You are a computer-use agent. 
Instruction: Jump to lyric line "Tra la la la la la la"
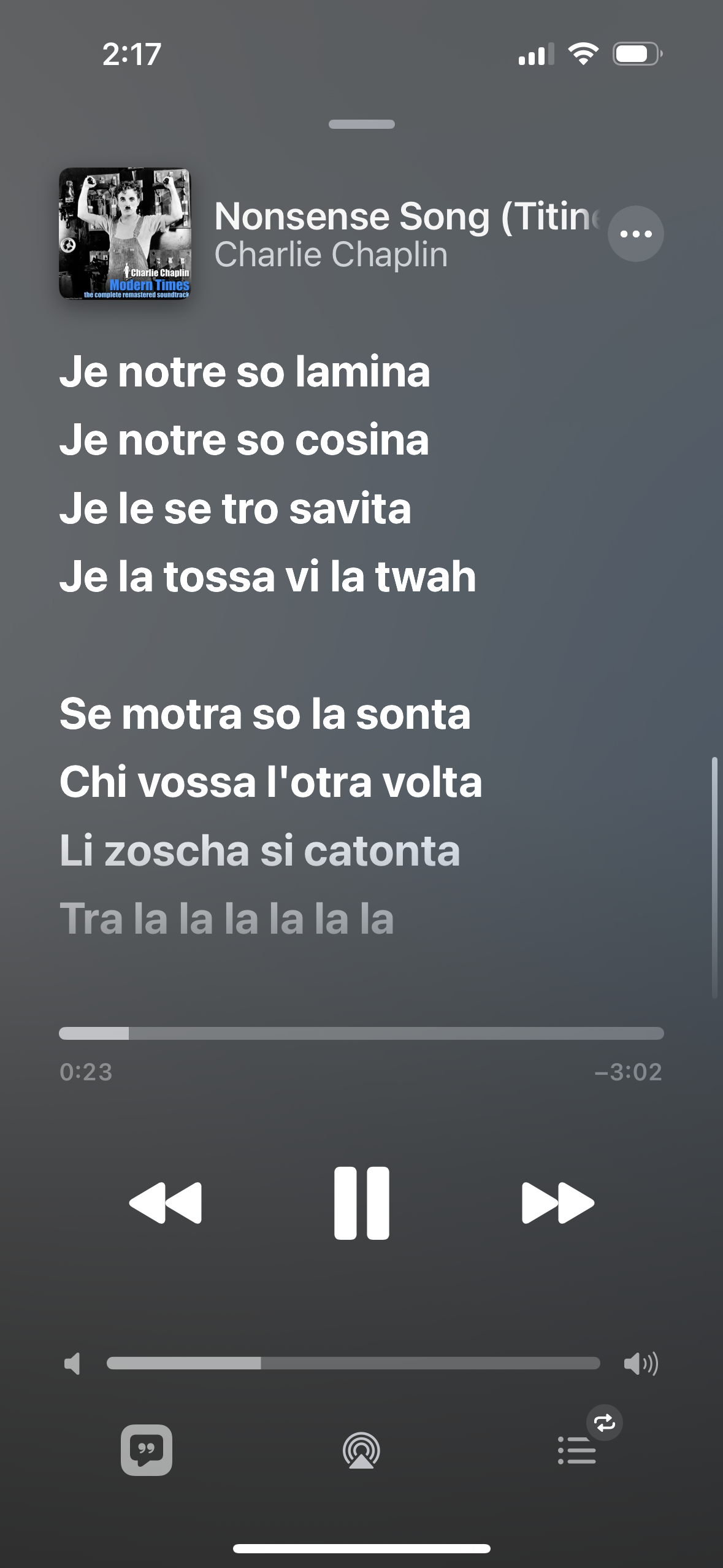coord(227,919)
